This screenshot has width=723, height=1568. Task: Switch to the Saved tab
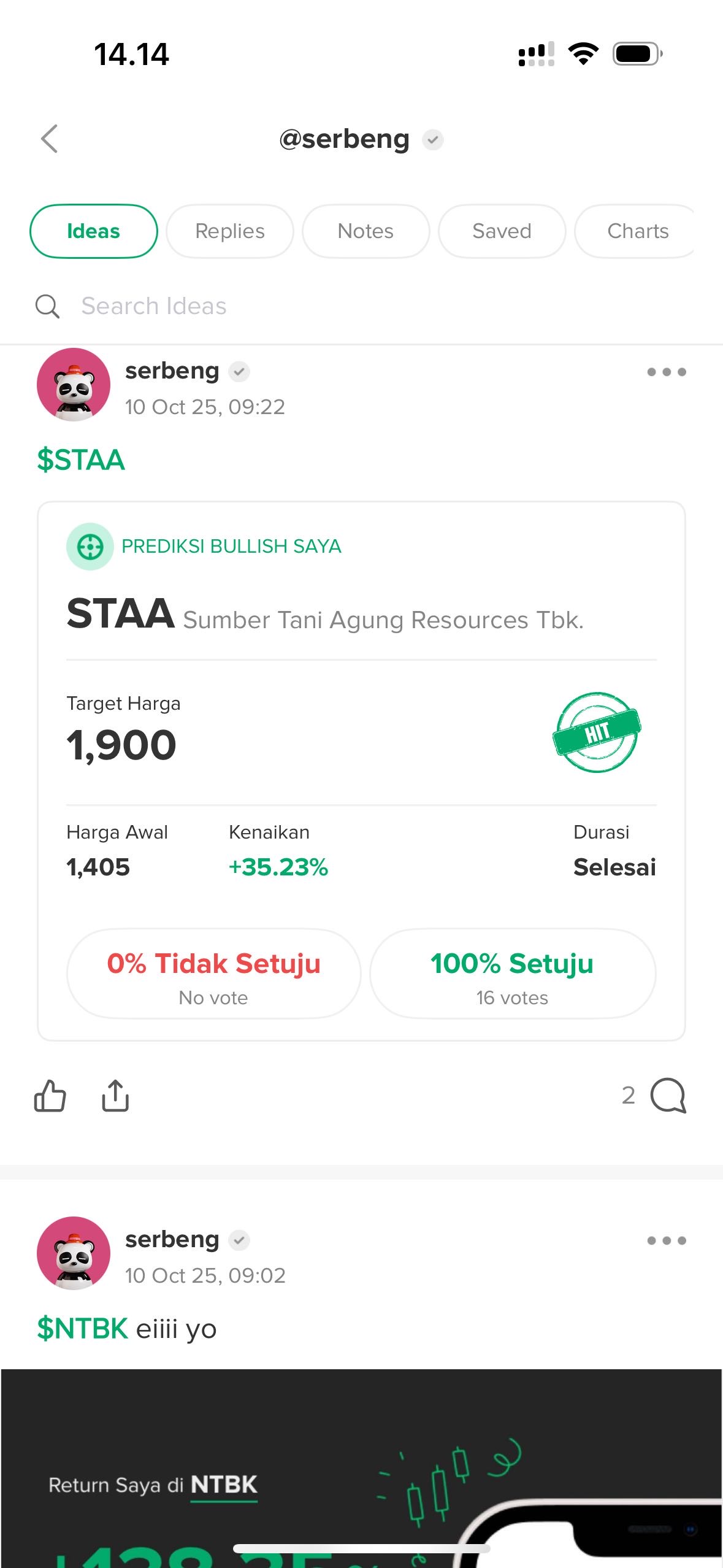coord(502,231)
